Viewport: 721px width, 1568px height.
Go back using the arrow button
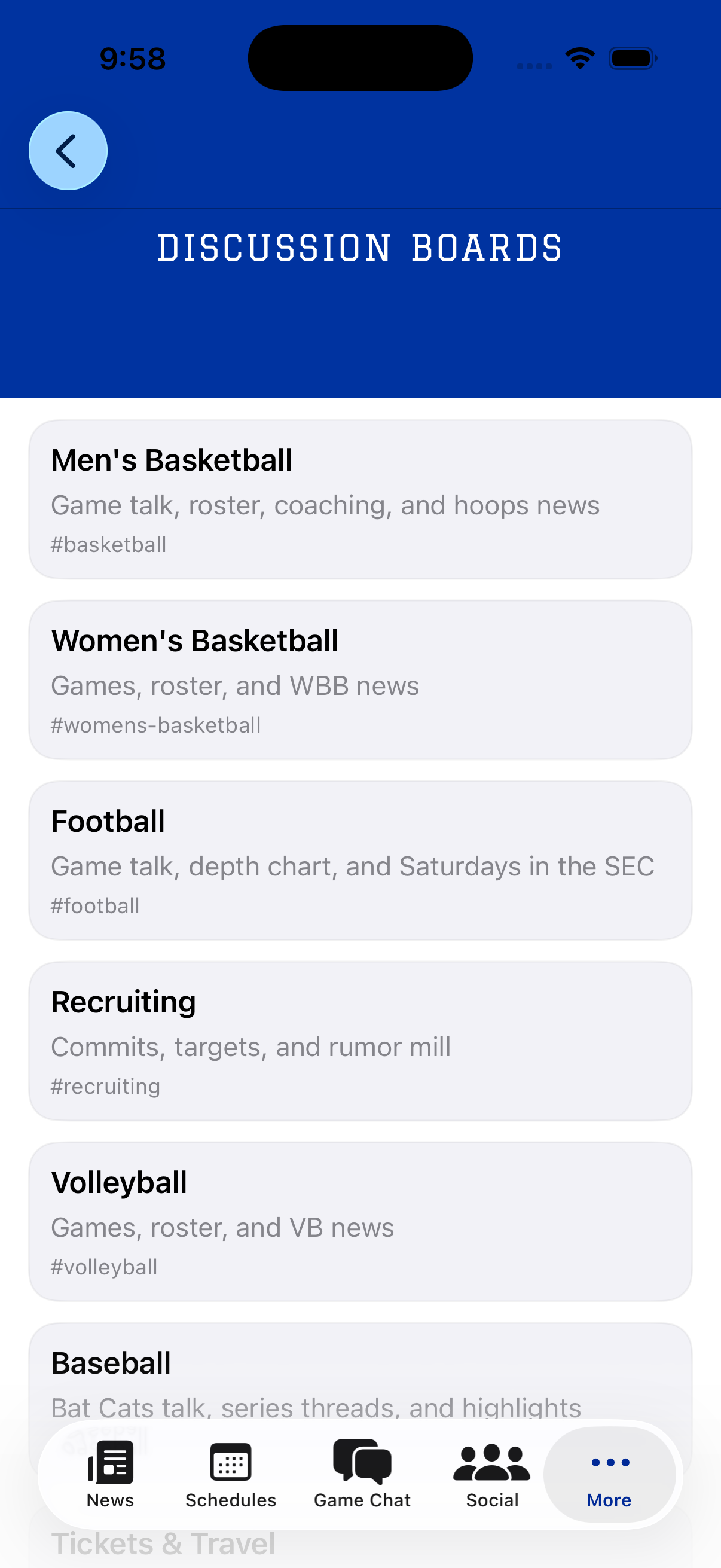[68, 151]
